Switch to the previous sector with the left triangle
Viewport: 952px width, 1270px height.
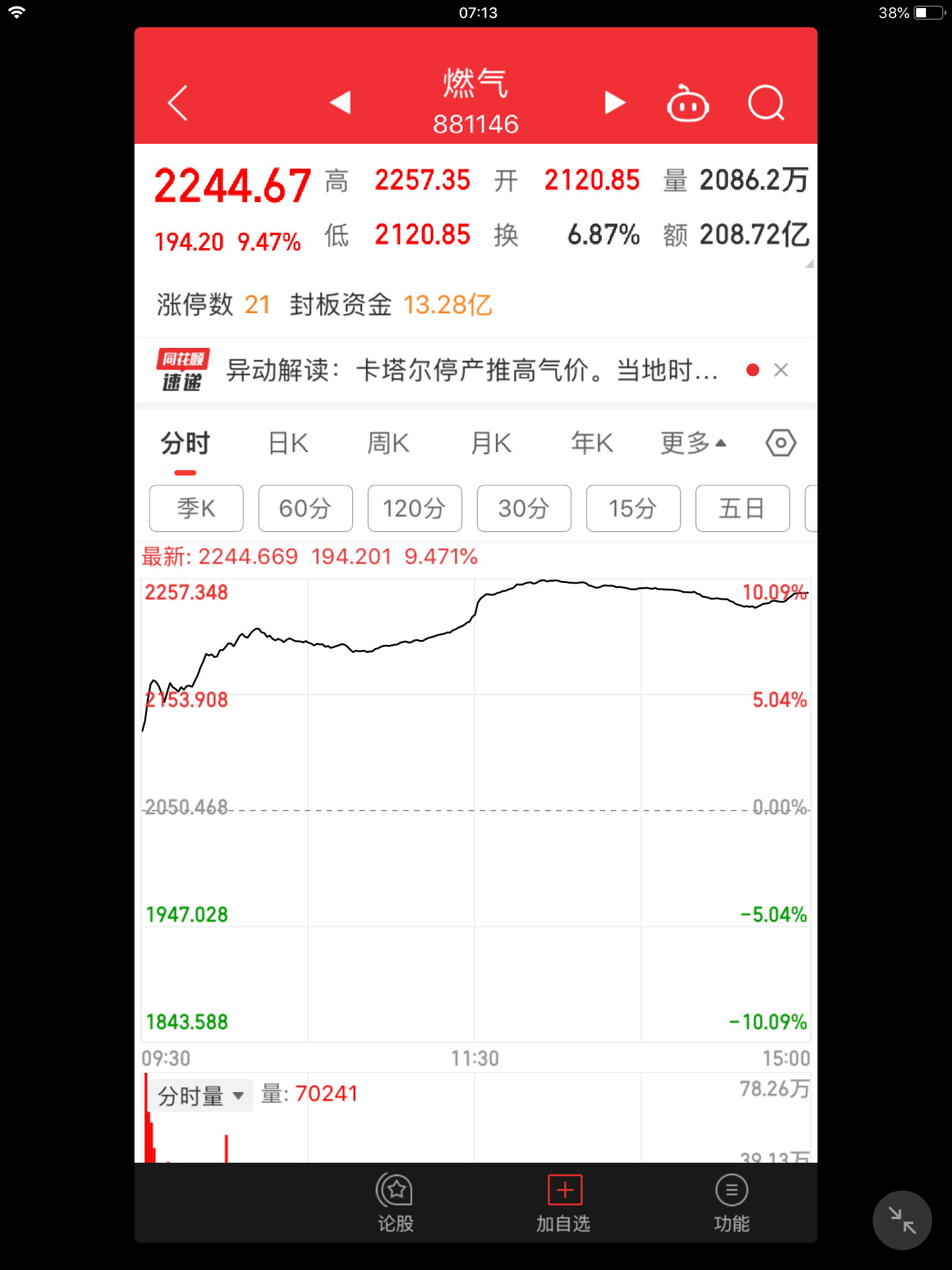(340, 103)
